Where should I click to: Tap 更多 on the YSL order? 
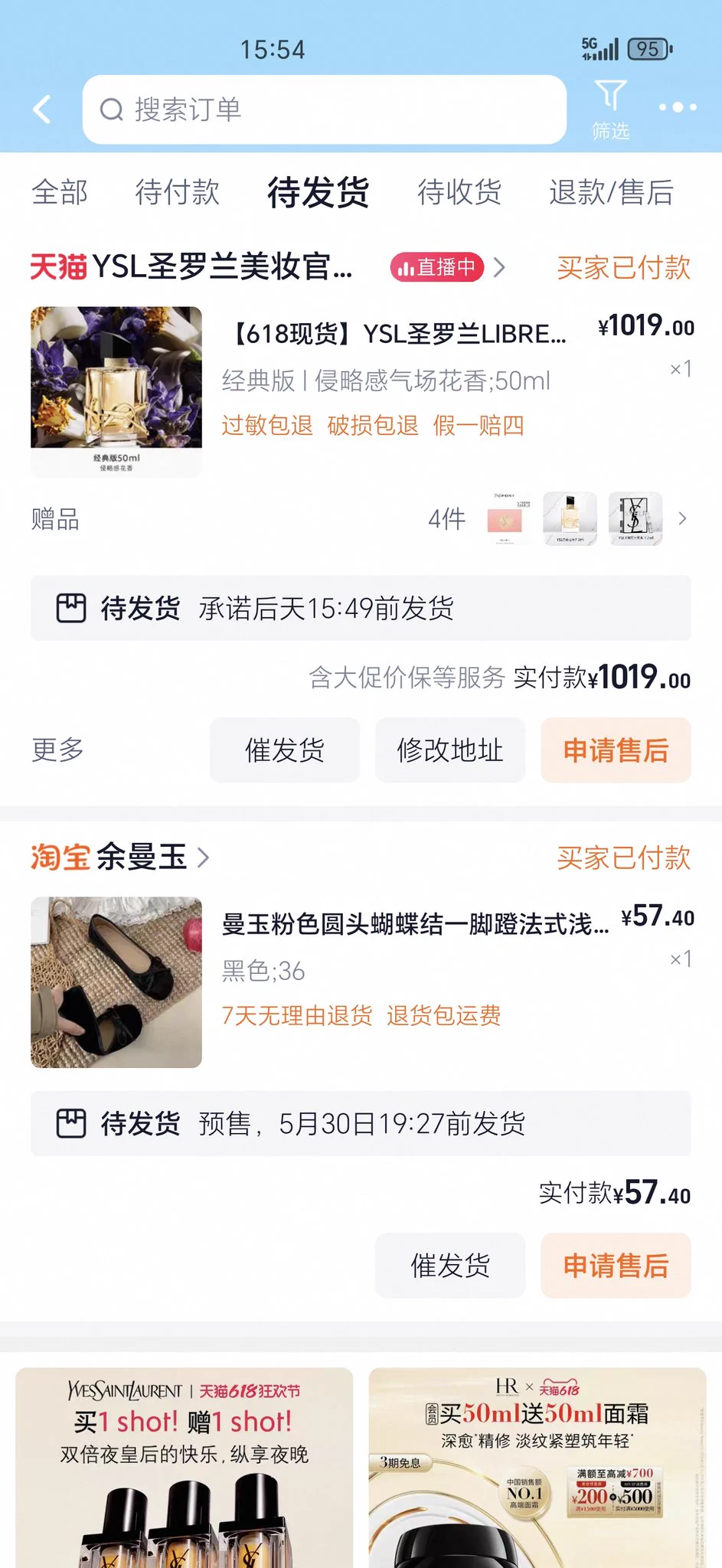click(57, 750)
